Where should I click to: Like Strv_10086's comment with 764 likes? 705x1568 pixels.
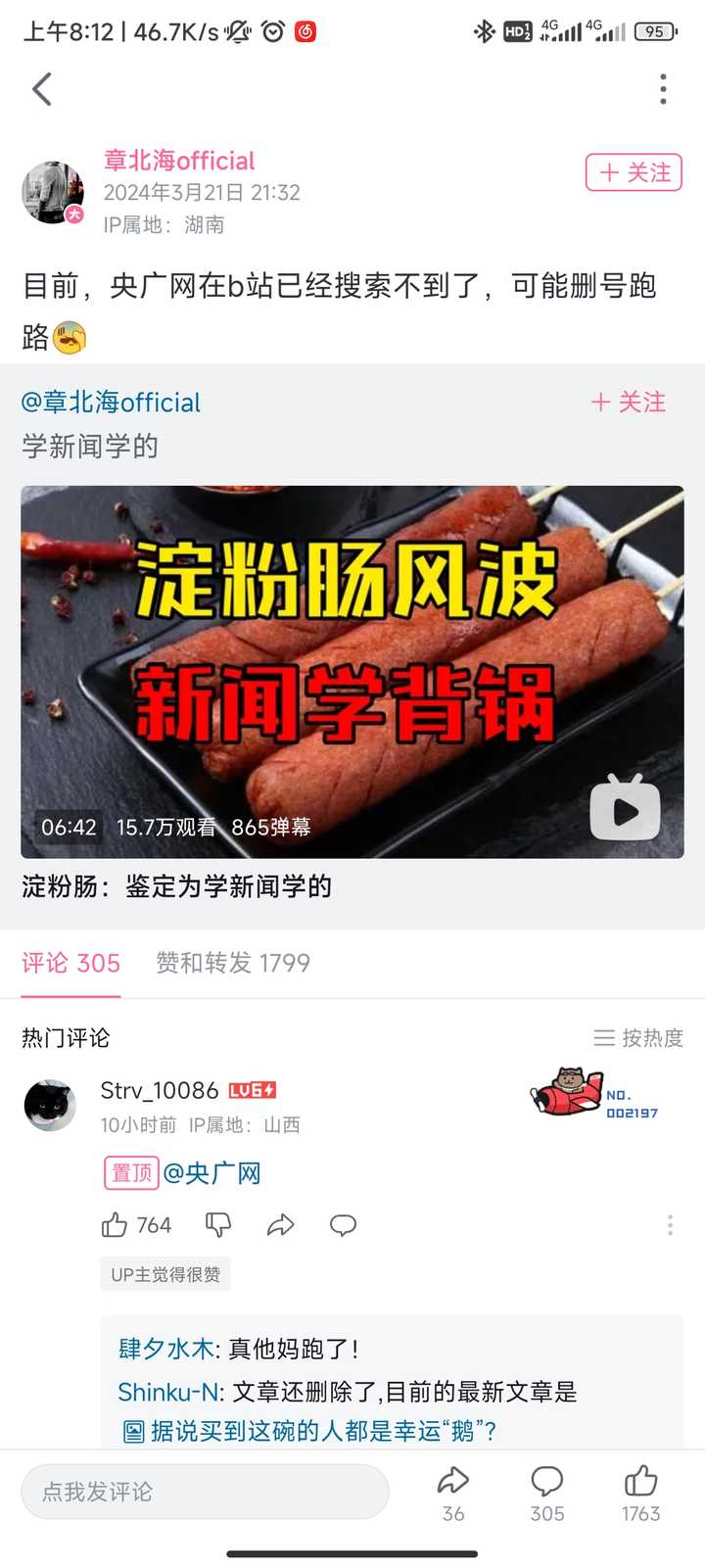[x=136, y=1225]
